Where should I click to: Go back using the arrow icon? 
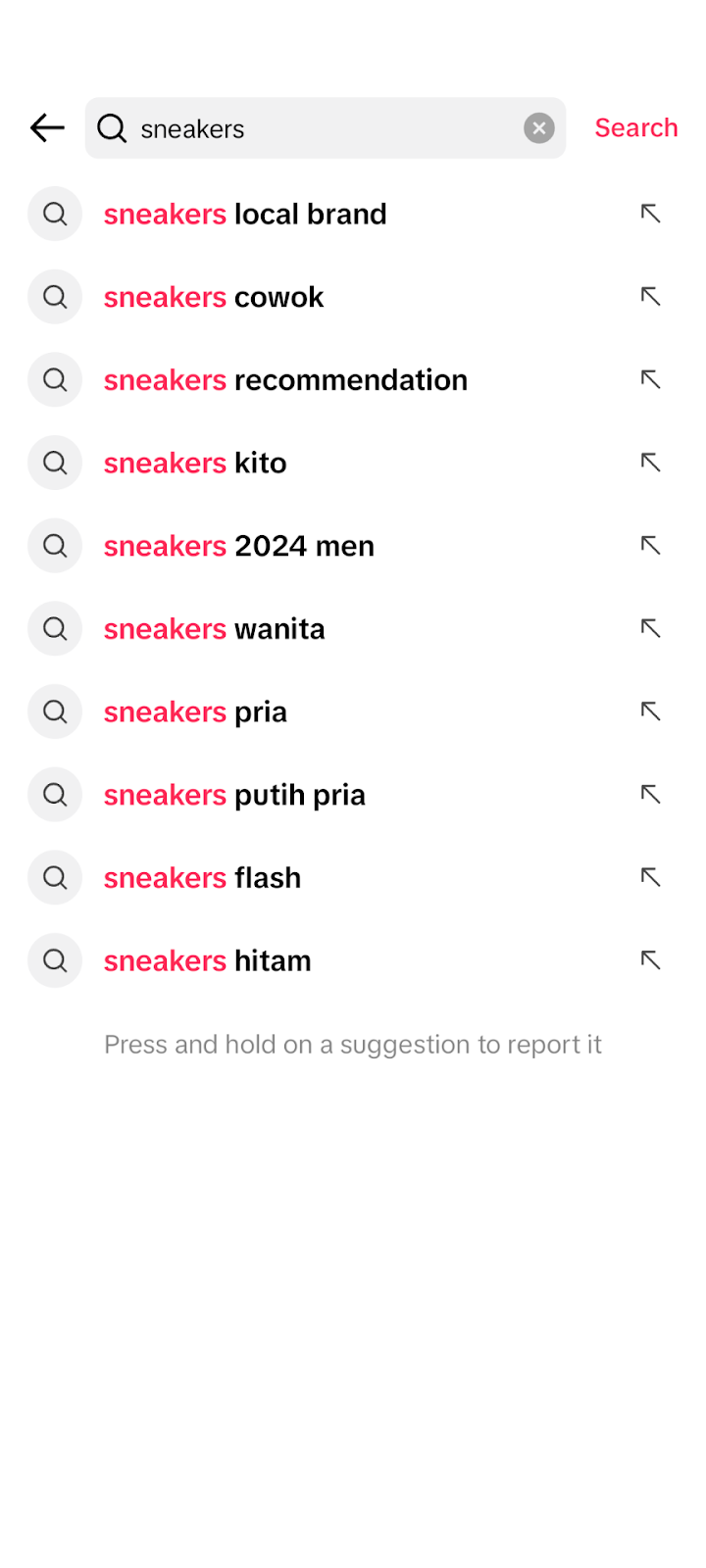pyautogui.click(x=47, y=127)
